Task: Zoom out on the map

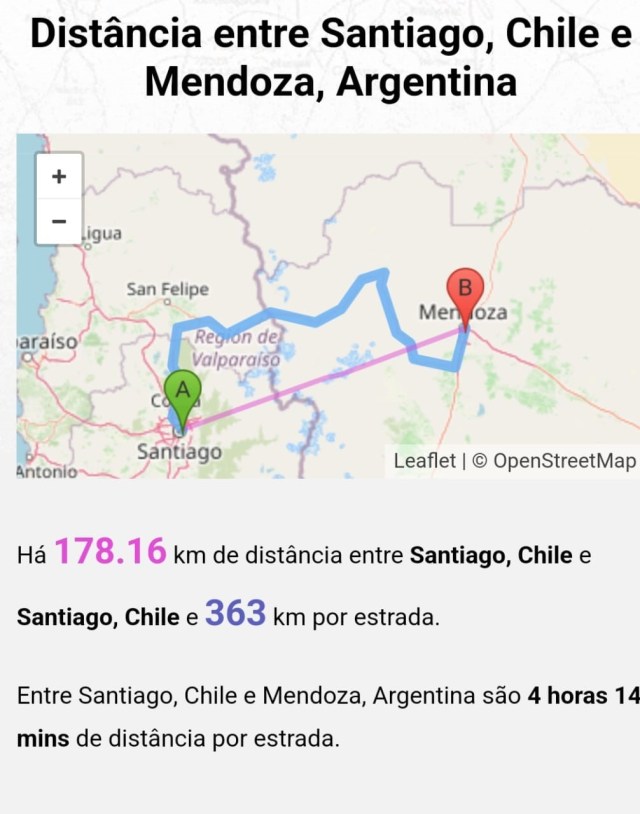Action: [59, 221]
